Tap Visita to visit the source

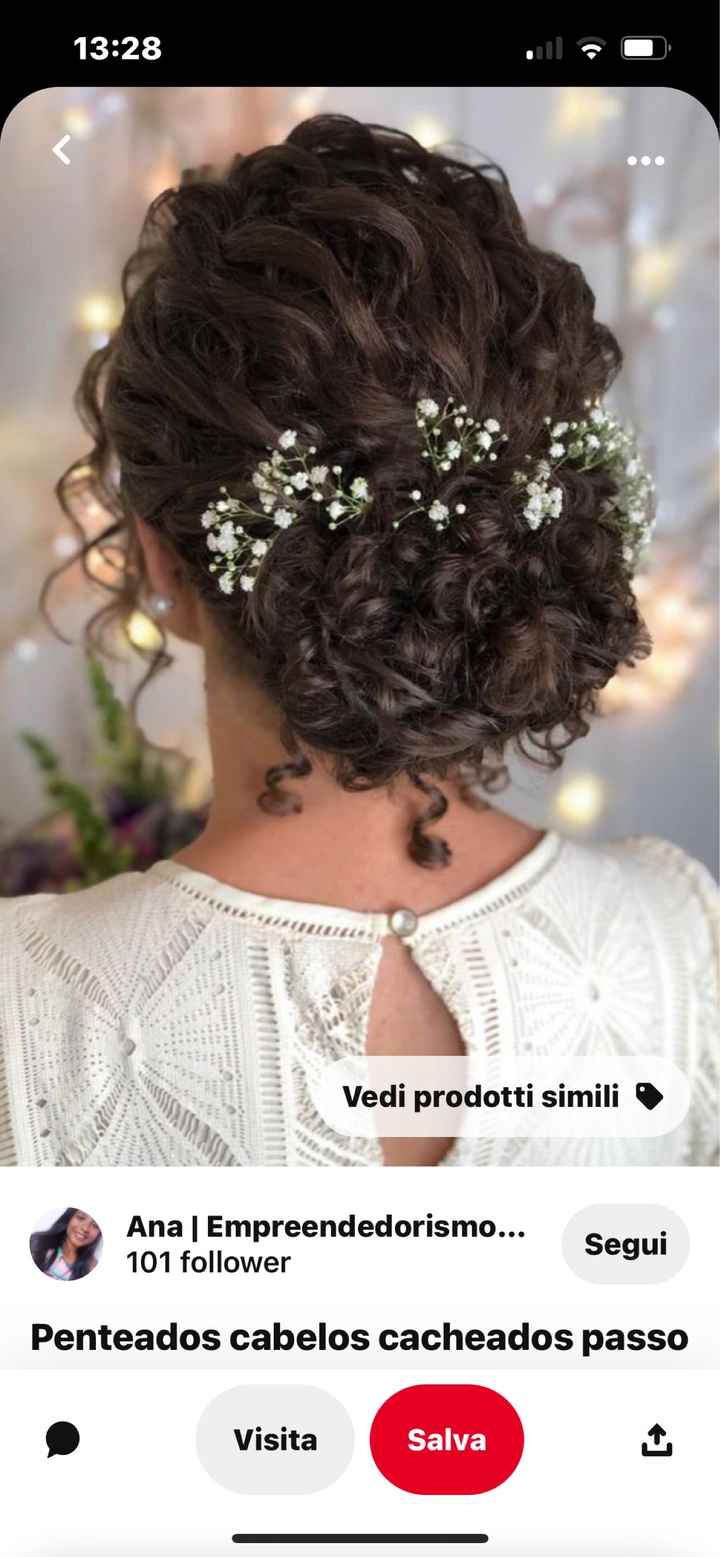tap(275, 1440)
